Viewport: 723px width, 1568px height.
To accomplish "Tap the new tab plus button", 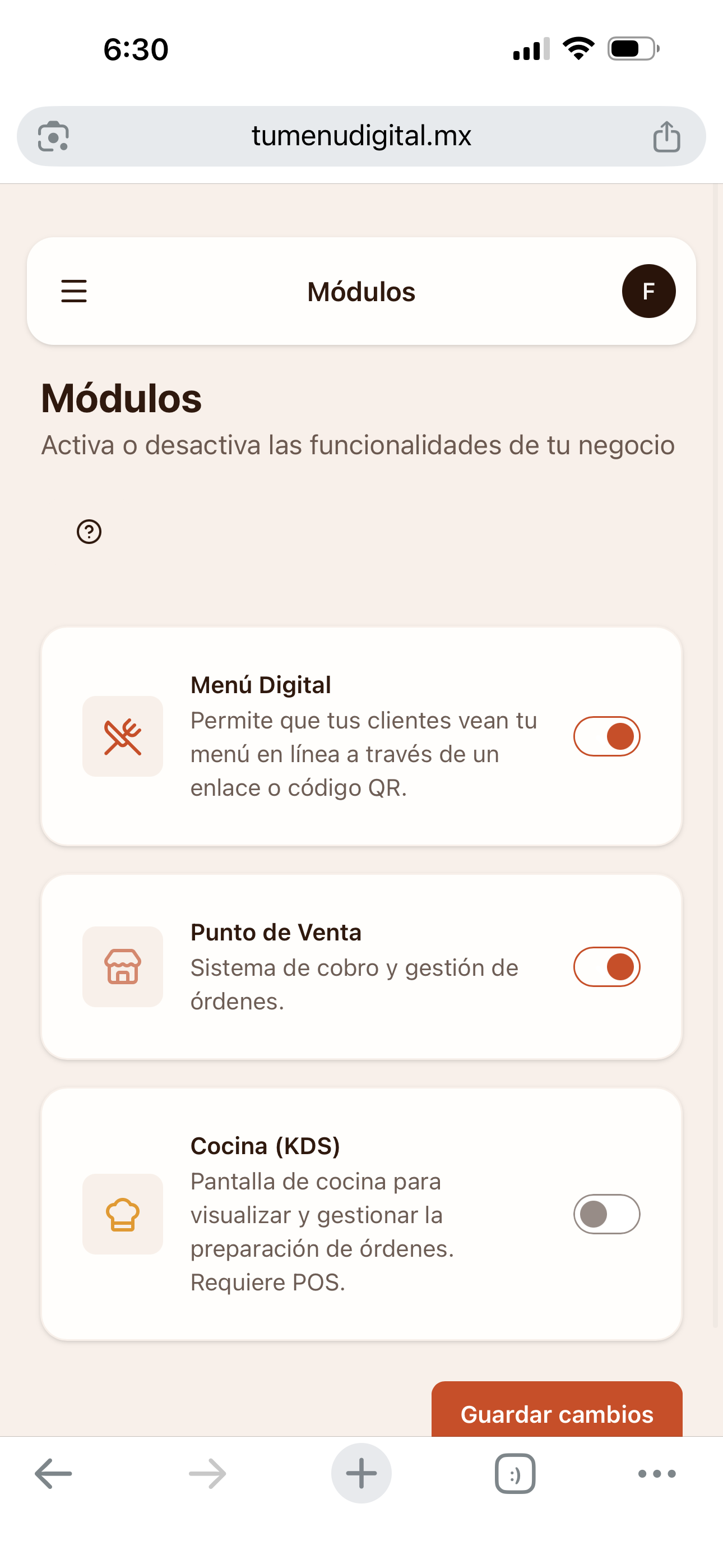I will [x=361, y=1473].
